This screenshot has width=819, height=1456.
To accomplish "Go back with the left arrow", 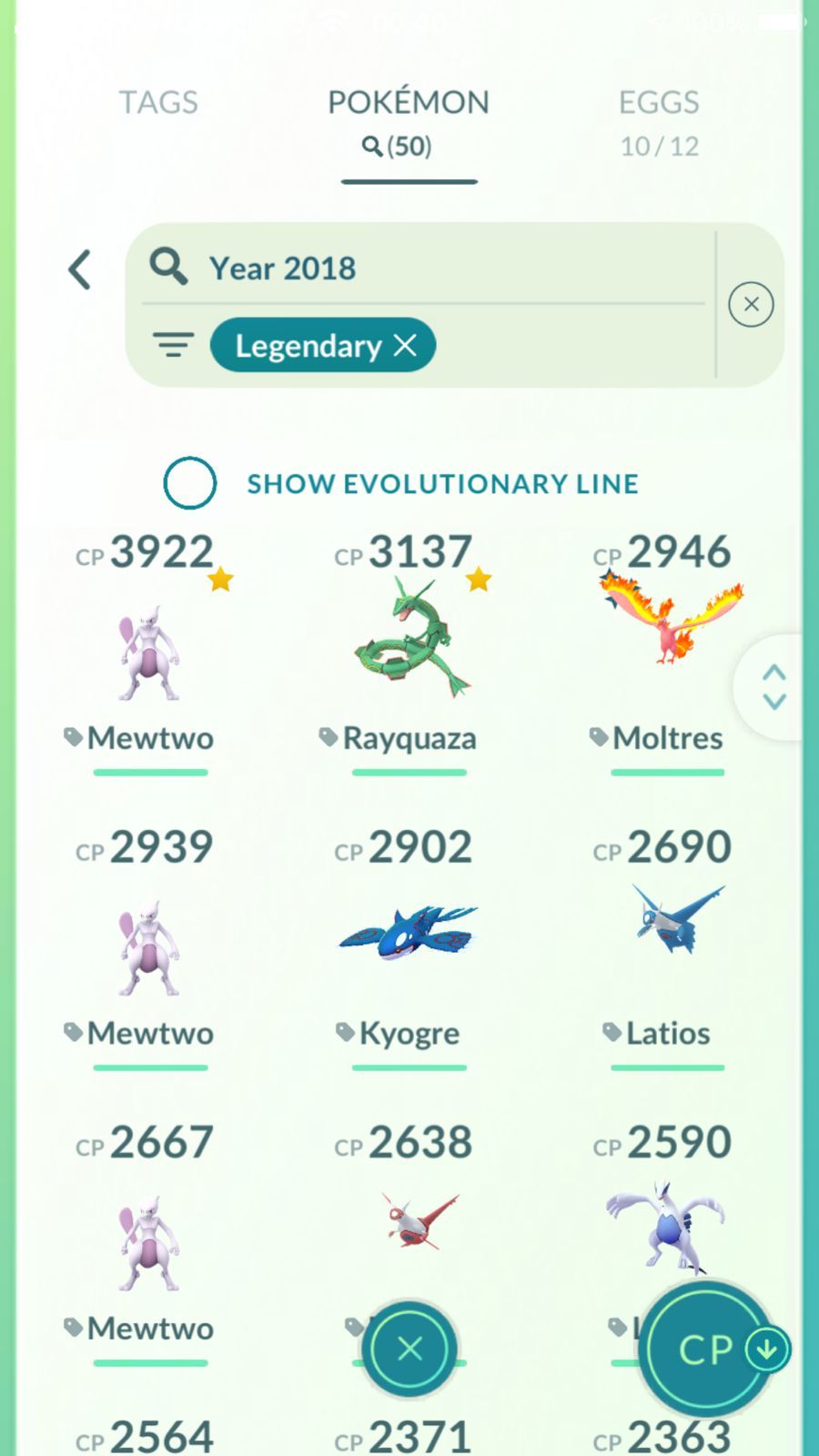I will 80,269.
